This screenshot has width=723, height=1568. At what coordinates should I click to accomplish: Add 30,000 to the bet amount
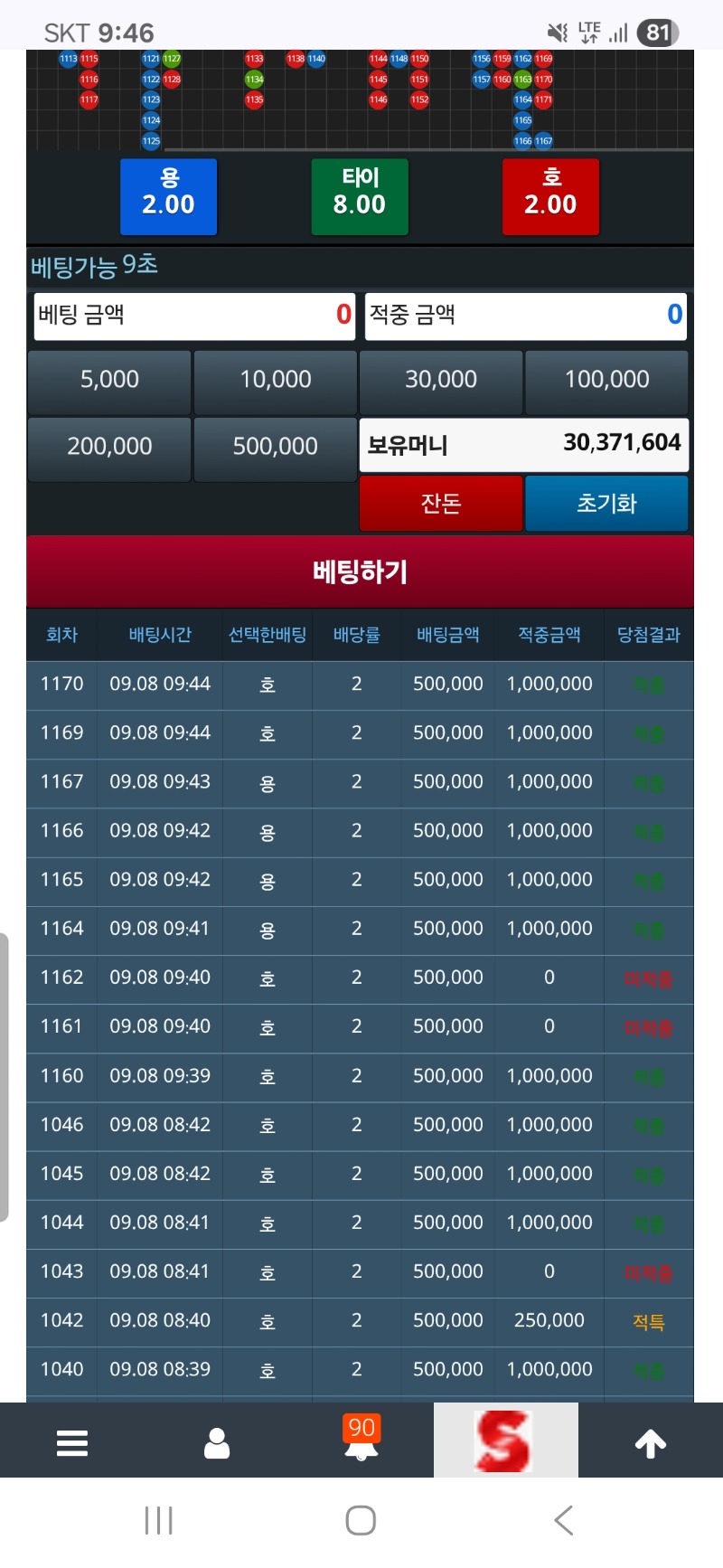click(x=441, y=382)
